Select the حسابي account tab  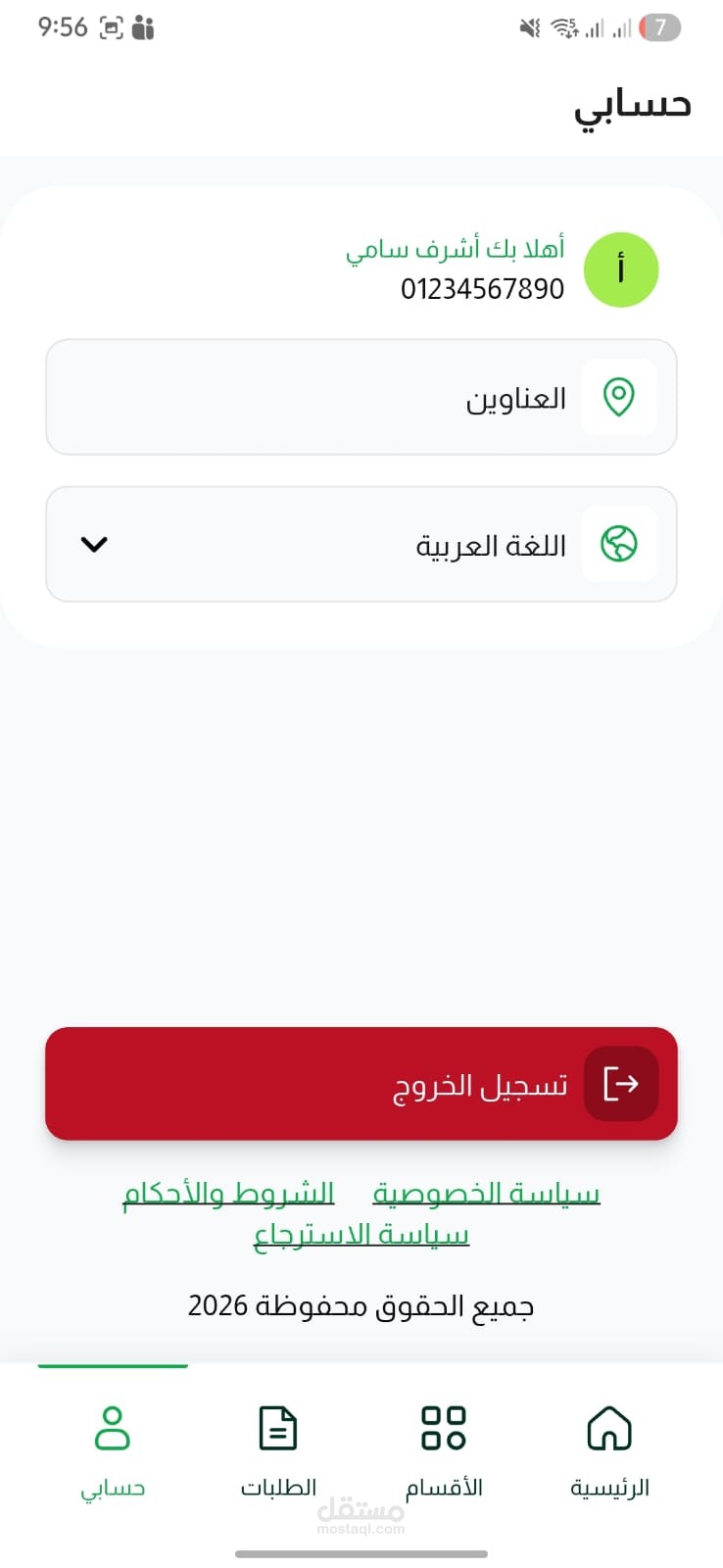coord(113,1451)
